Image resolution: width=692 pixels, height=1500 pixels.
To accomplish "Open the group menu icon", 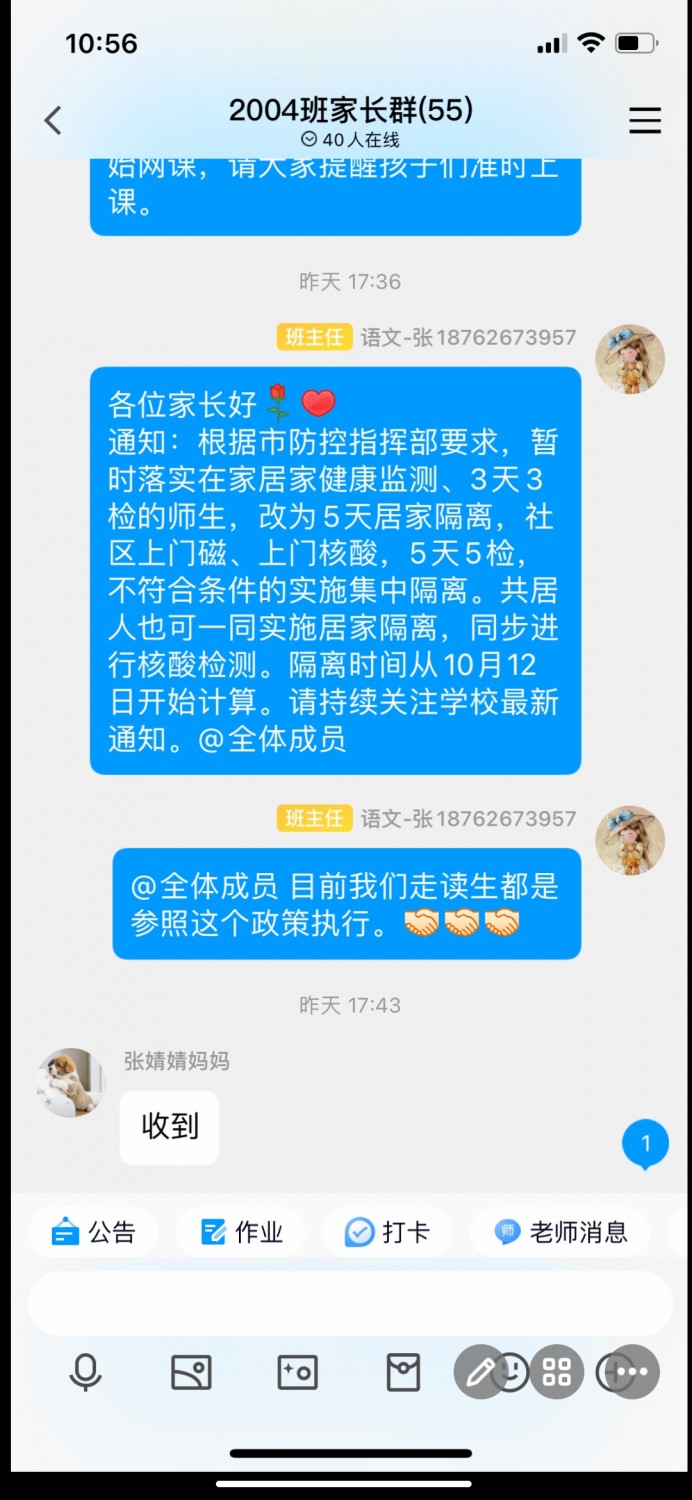I will pyautogui.click(x=644, y=121).
